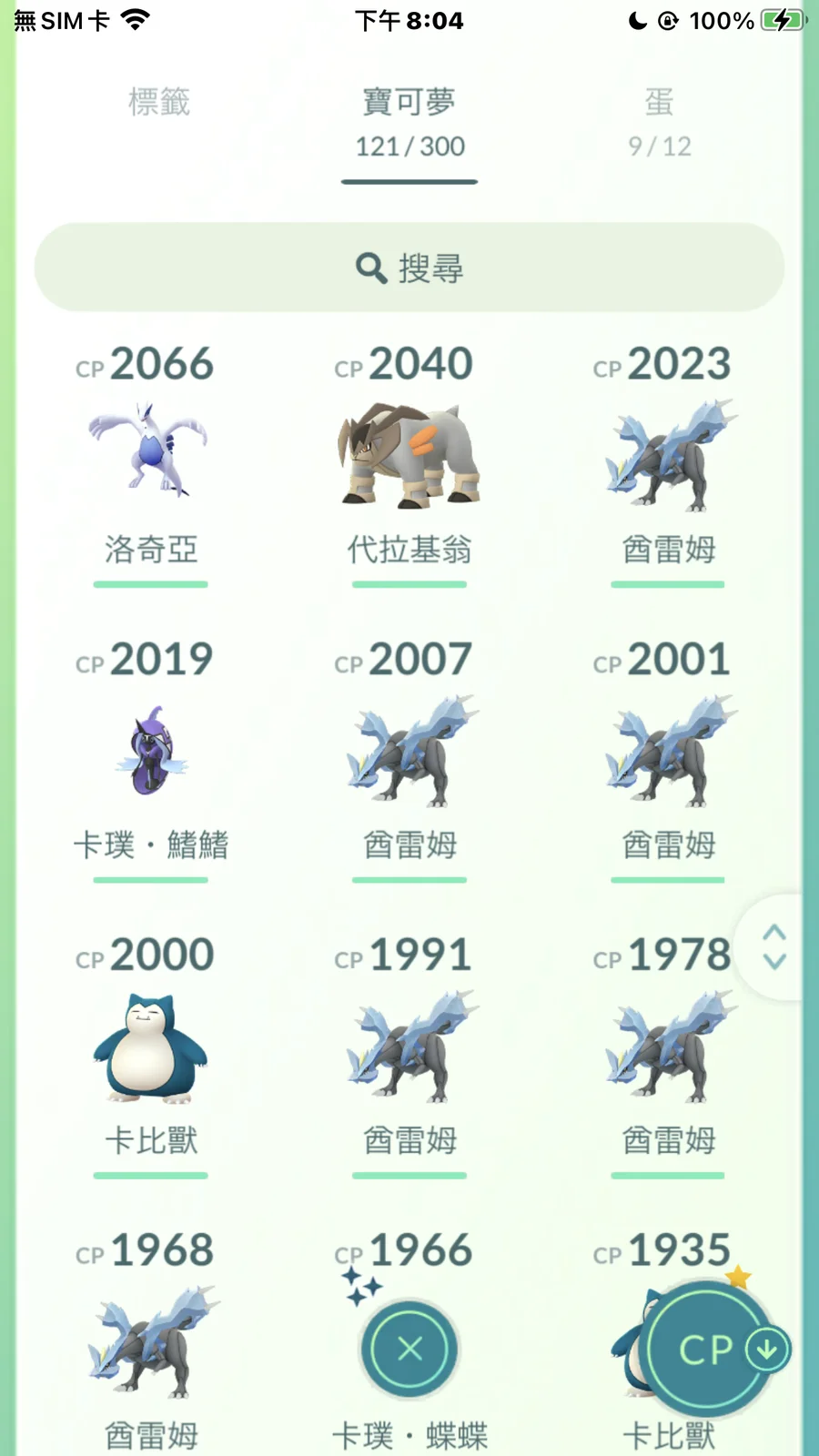This screenshot has width=819, height=1456.
Task: Open 酋雷姆 with CP 2001
Action: click(669, 751)
